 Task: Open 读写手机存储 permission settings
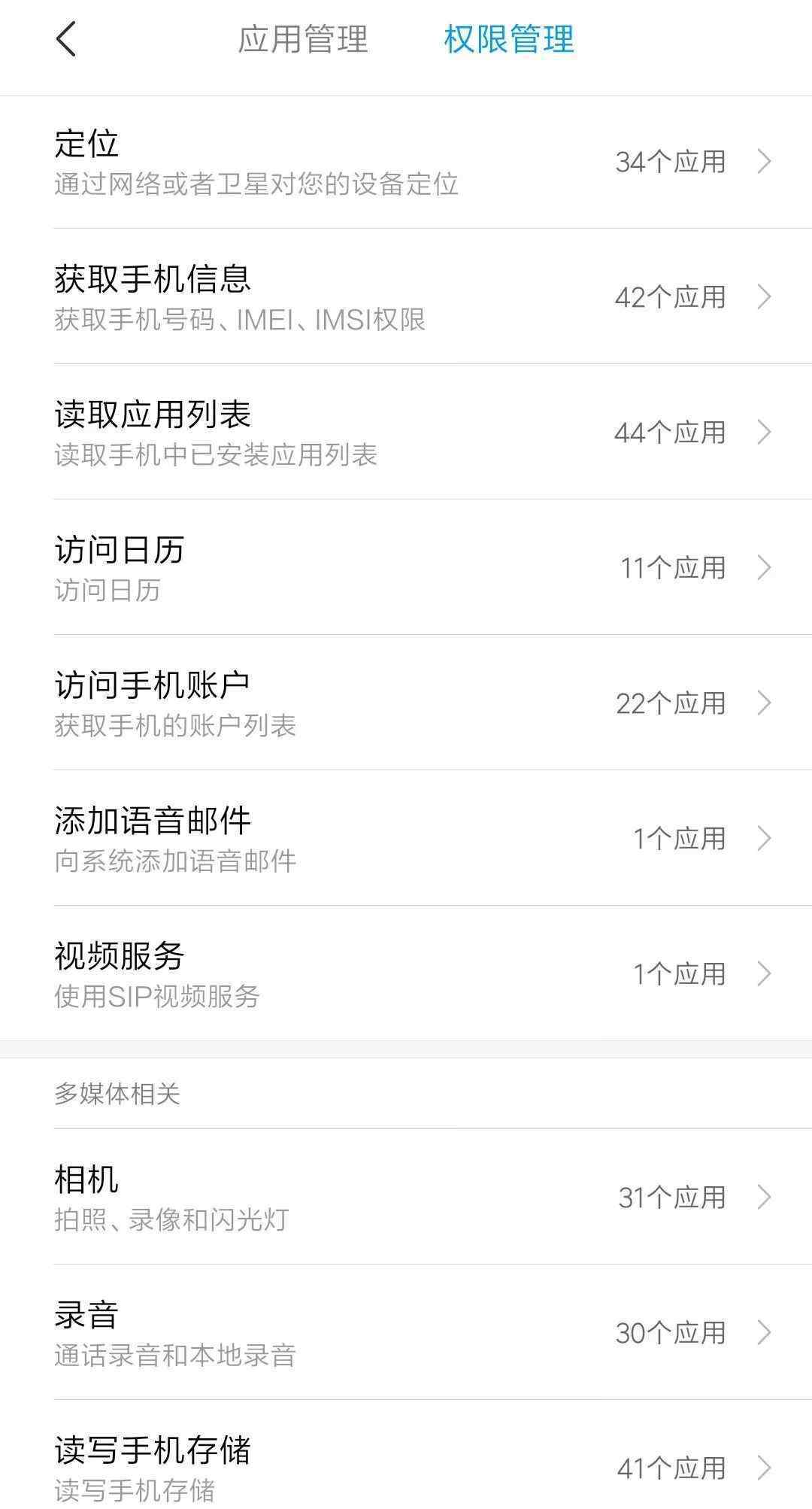406,1467
